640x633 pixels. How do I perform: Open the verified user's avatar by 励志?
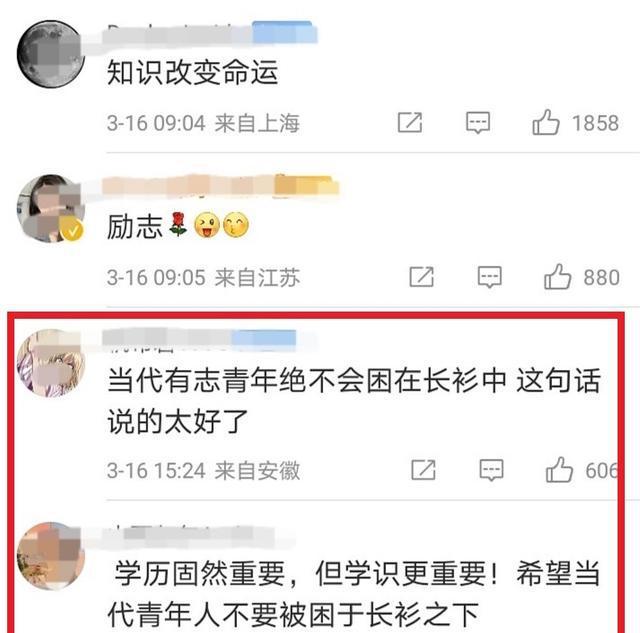coord(51,208)
